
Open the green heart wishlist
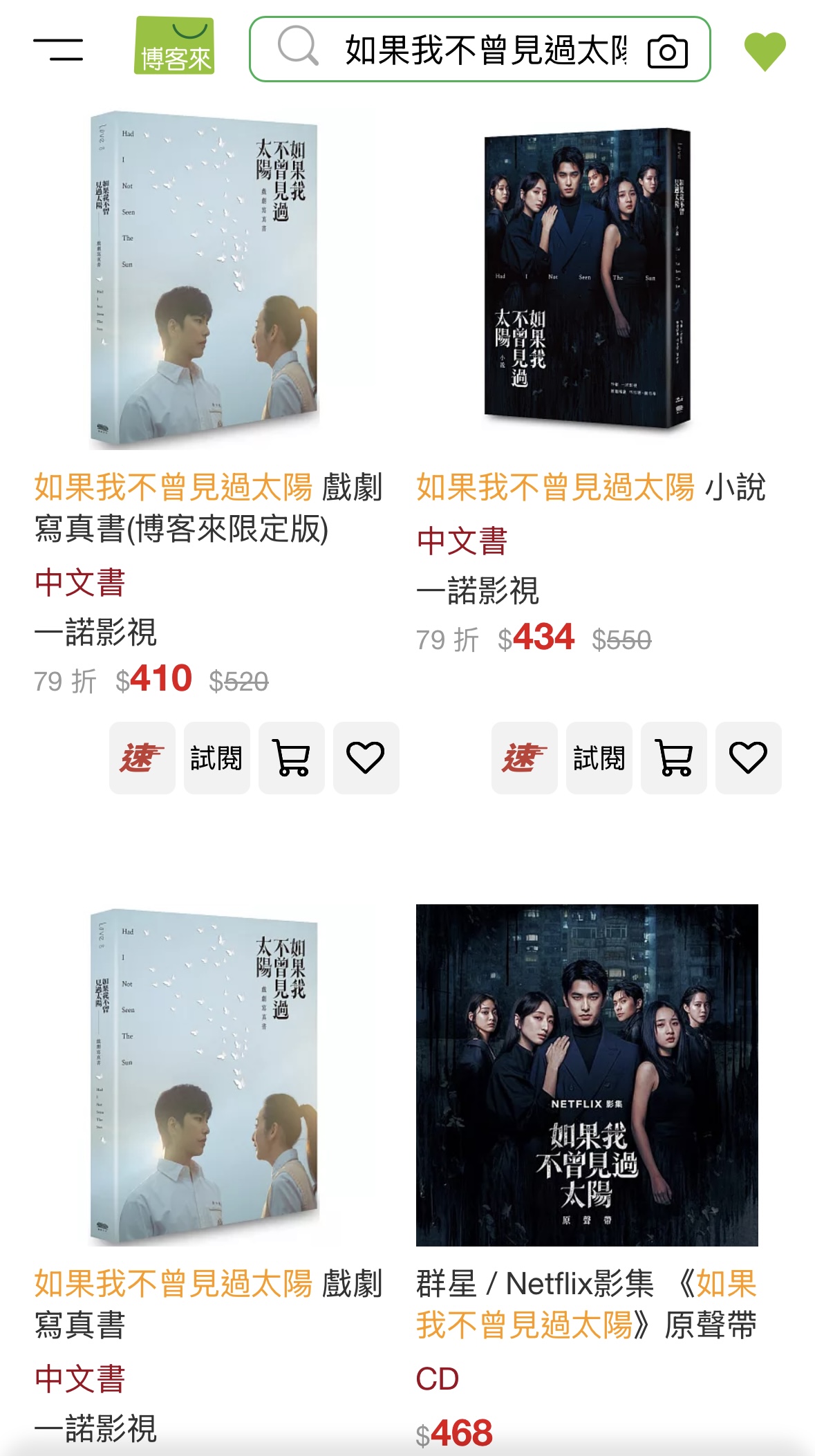(x=765, y=50)
